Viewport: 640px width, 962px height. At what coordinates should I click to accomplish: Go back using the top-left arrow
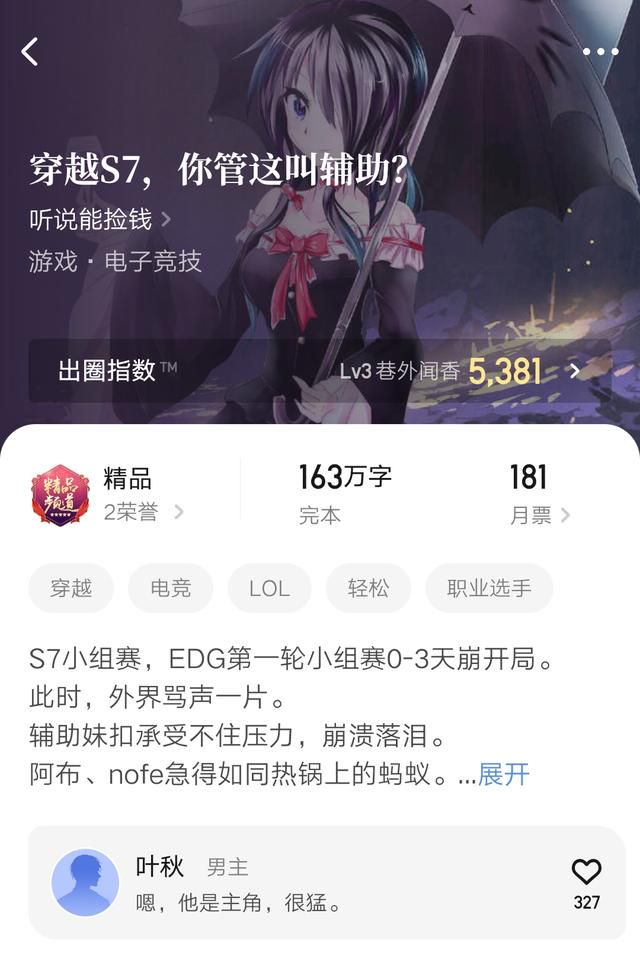click(30, 52)
